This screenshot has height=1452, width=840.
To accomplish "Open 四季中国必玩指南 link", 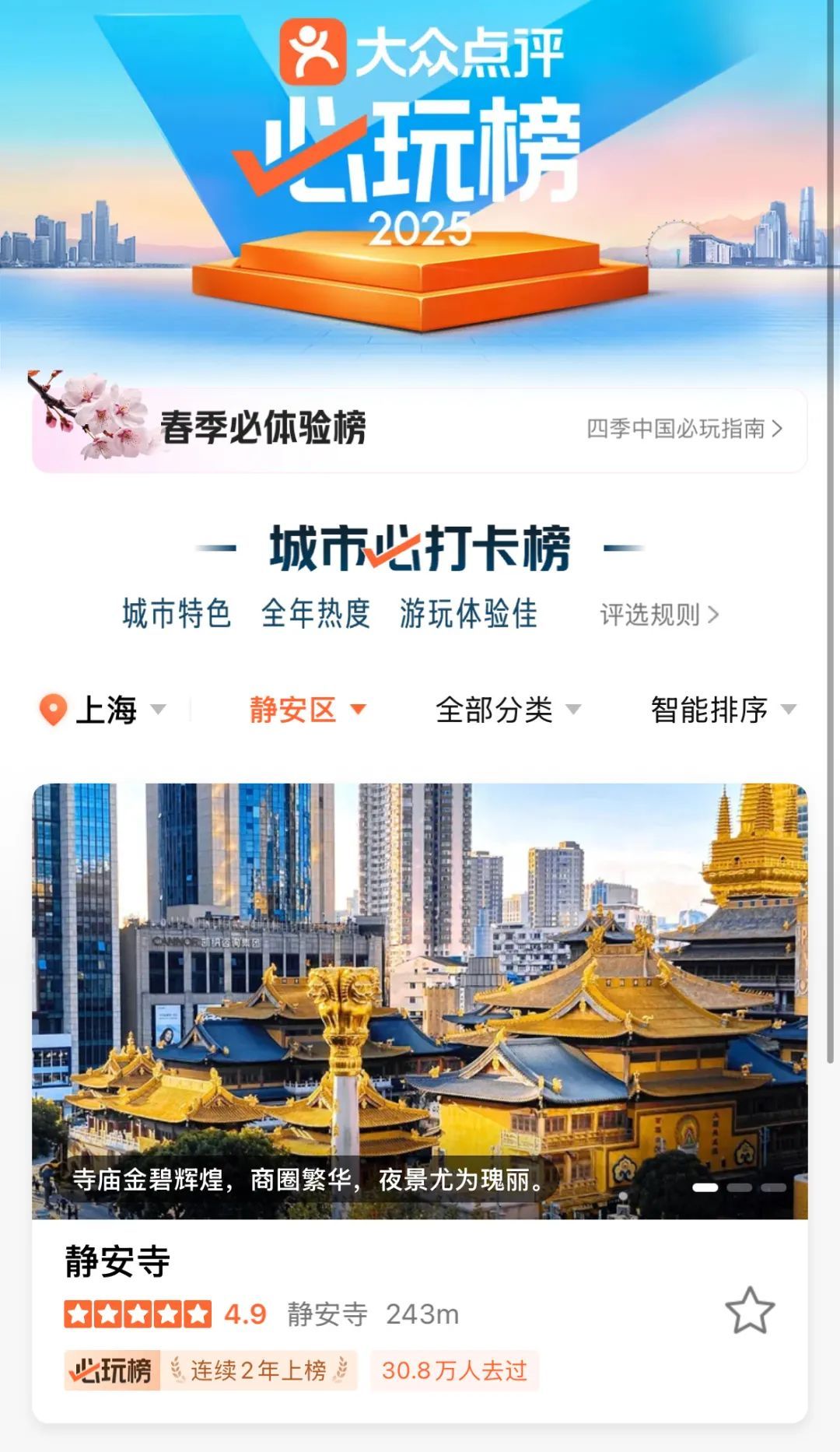I will click(x=684, y=429).
